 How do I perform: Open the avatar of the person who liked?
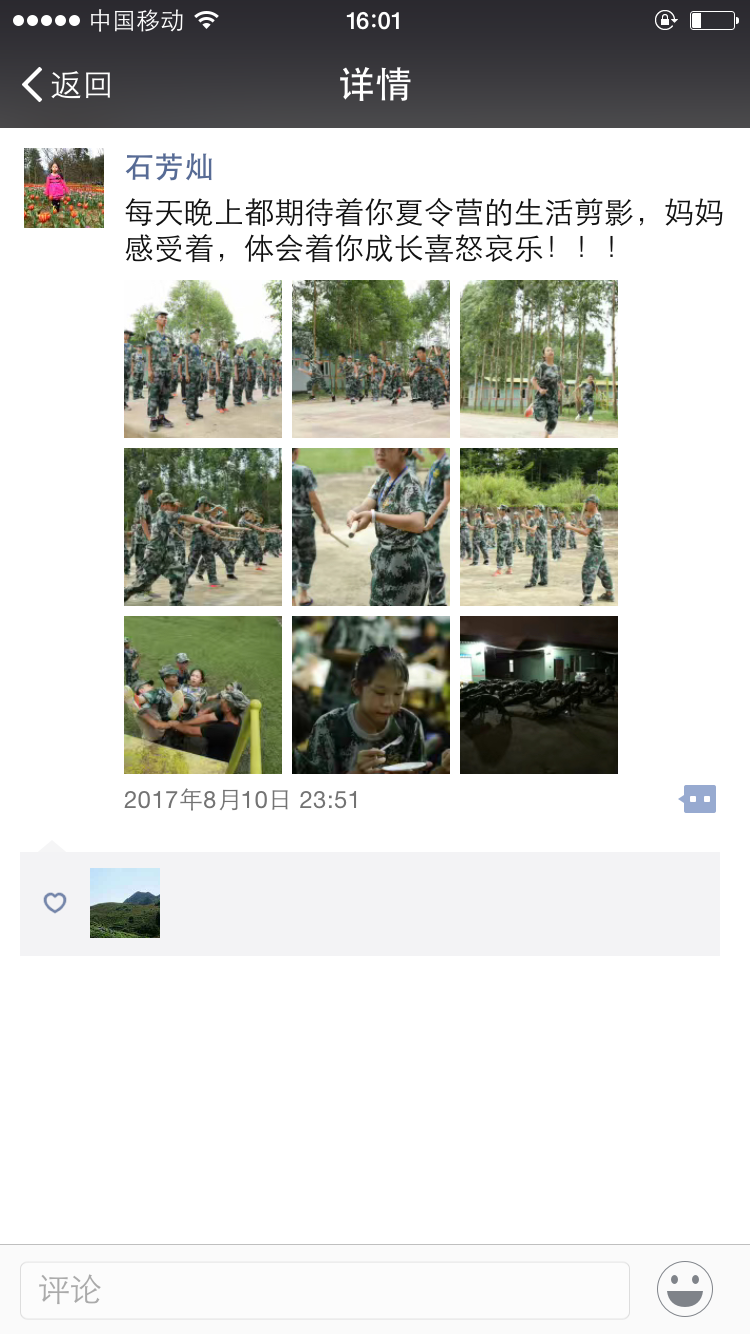click(x=125, y=903)
